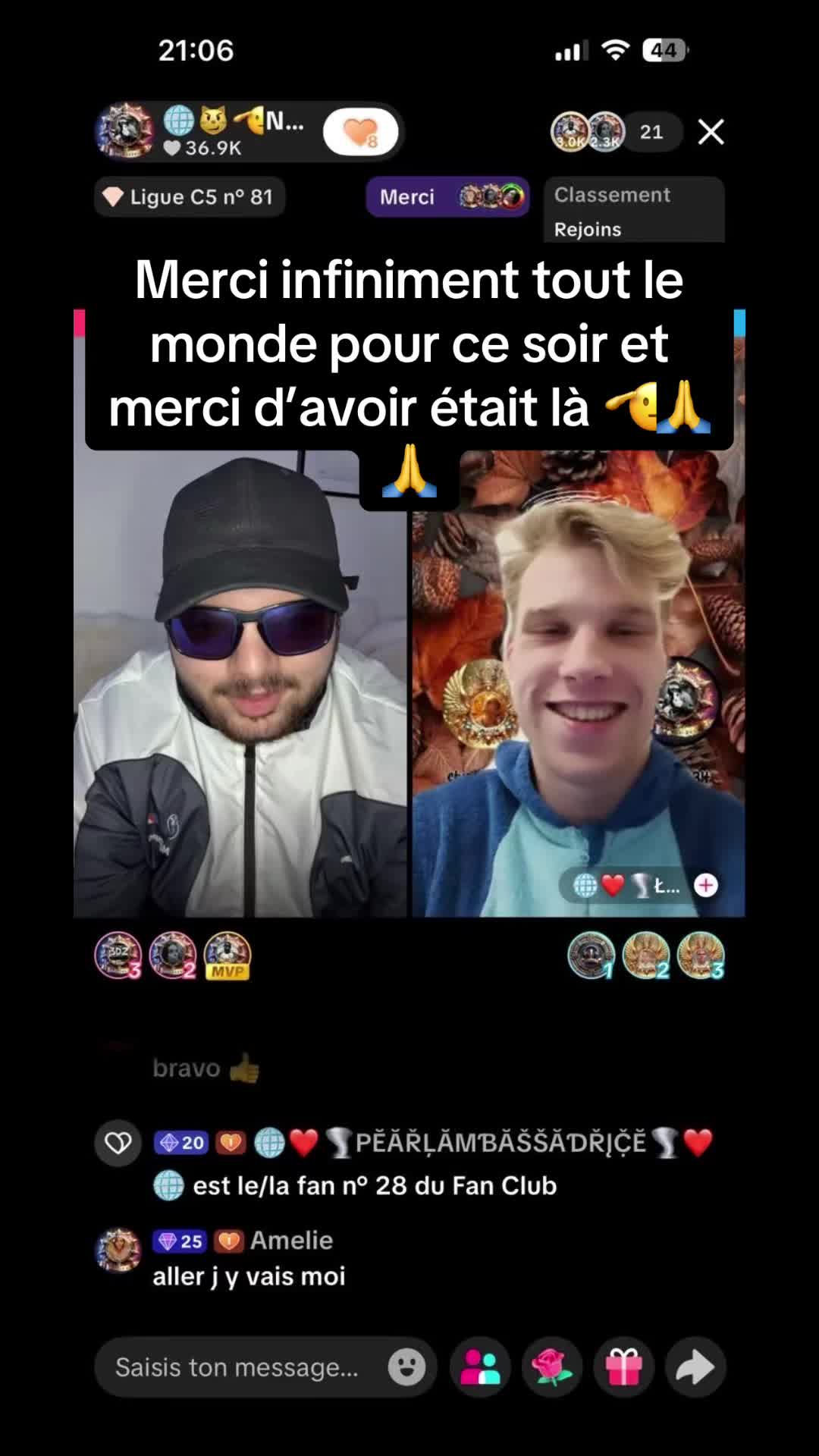This screenshot has height=1456, width=819.
Task: Type in the Saisis ton message field
Action: tap(237, 1367)
